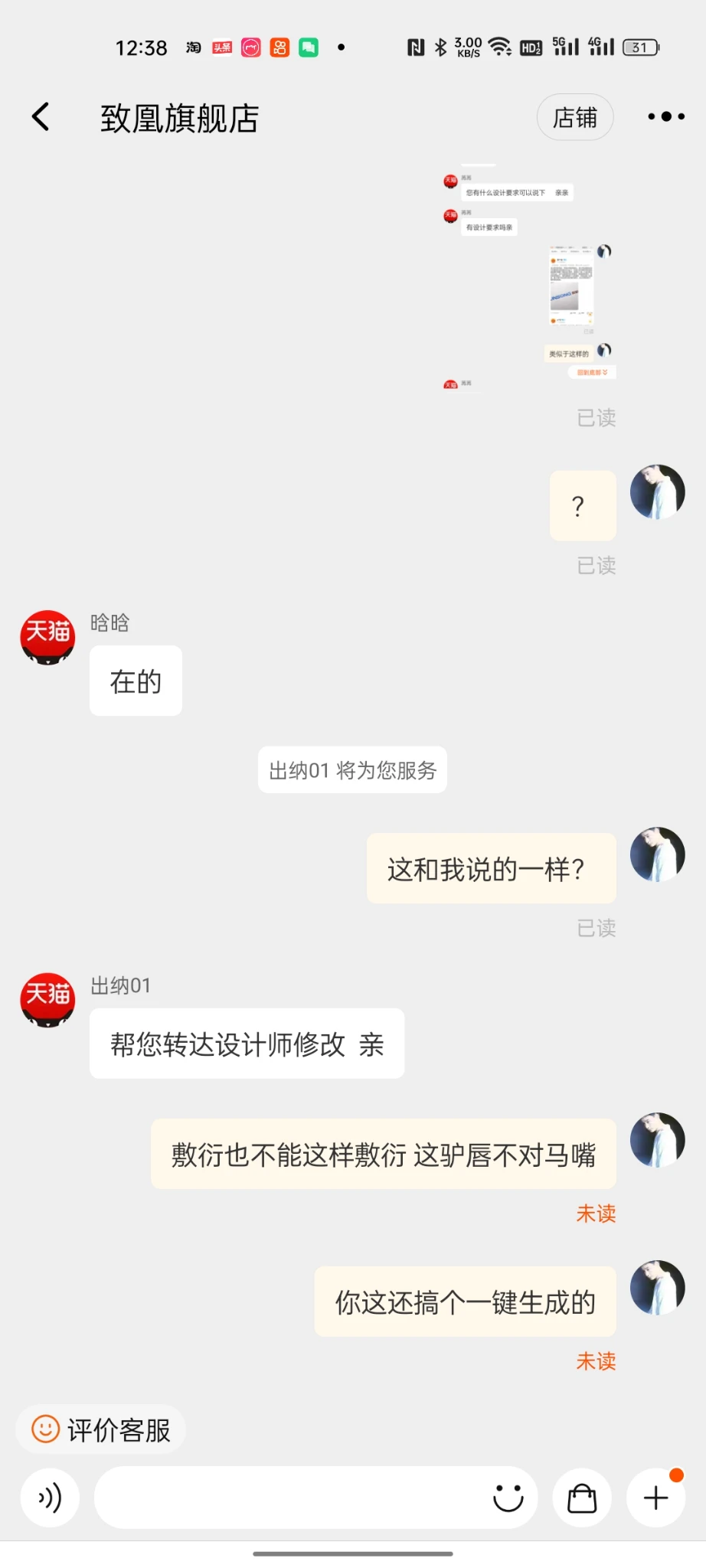Switch to voice message input
Image resolution: width=706 pixels, height=1568 pixels.
pyautogui.click(x=50, y=1498)
